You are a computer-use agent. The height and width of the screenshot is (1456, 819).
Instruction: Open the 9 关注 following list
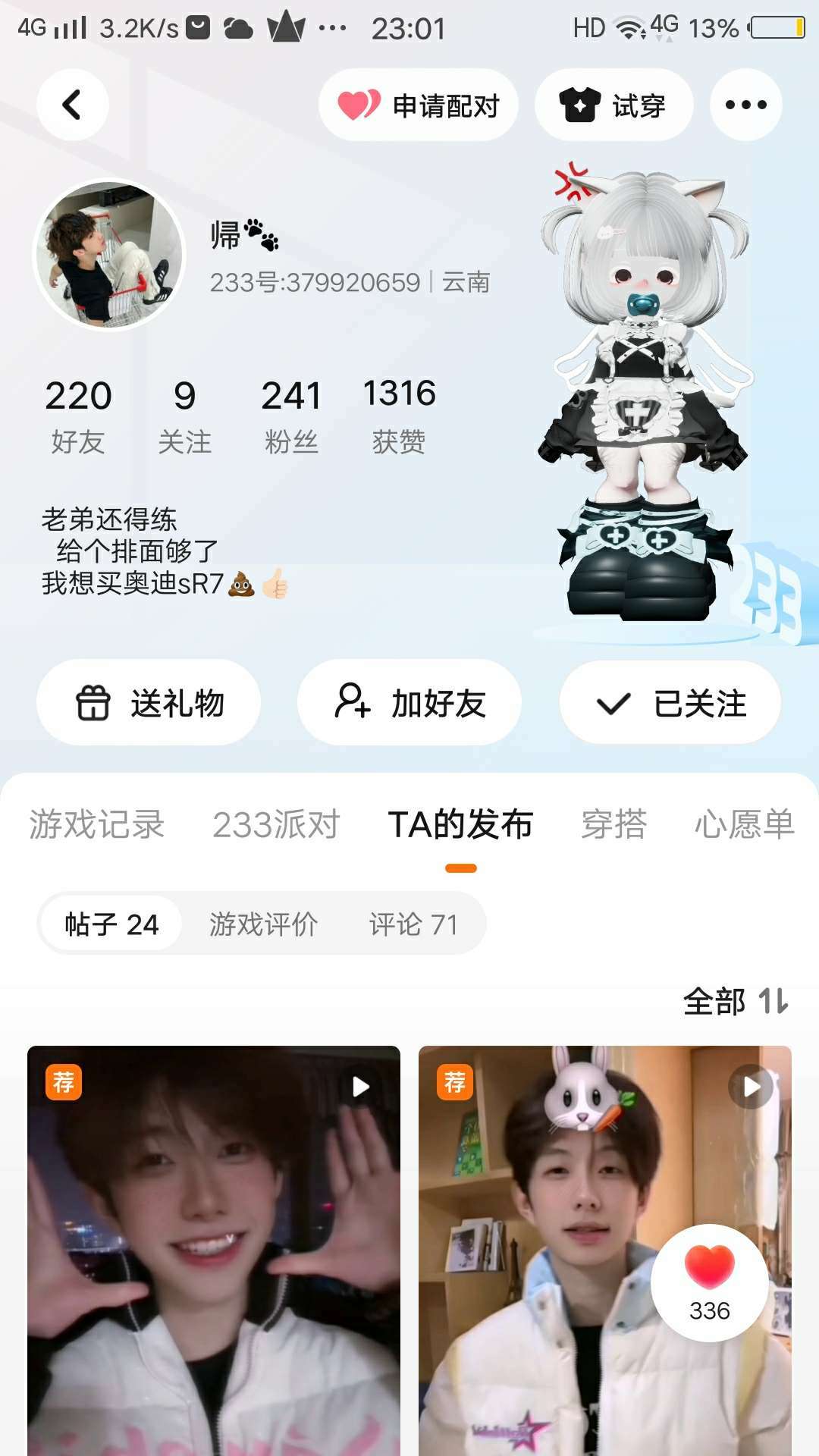(184, 416)
